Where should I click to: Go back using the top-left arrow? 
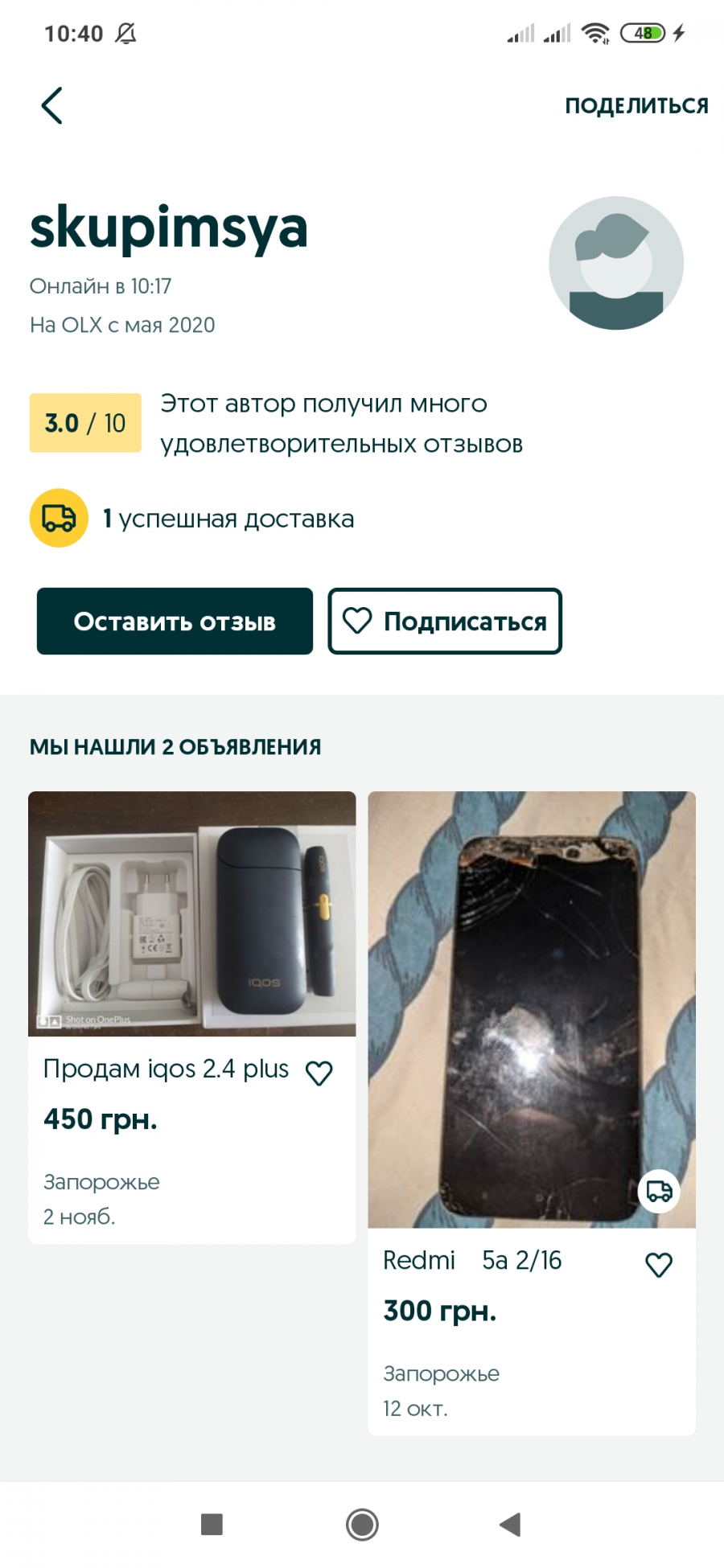click(x=52, y=105)
